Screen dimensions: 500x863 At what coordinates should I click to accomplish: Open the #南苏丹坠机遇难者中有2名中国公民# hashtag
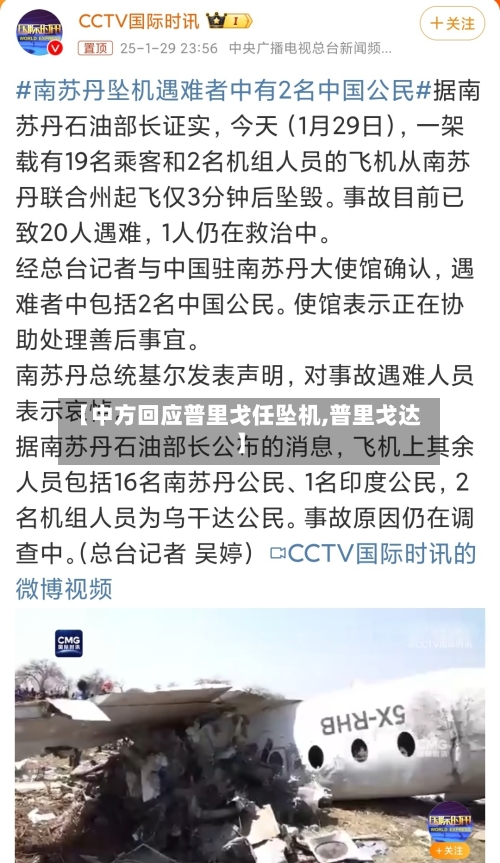coord(223,90)
